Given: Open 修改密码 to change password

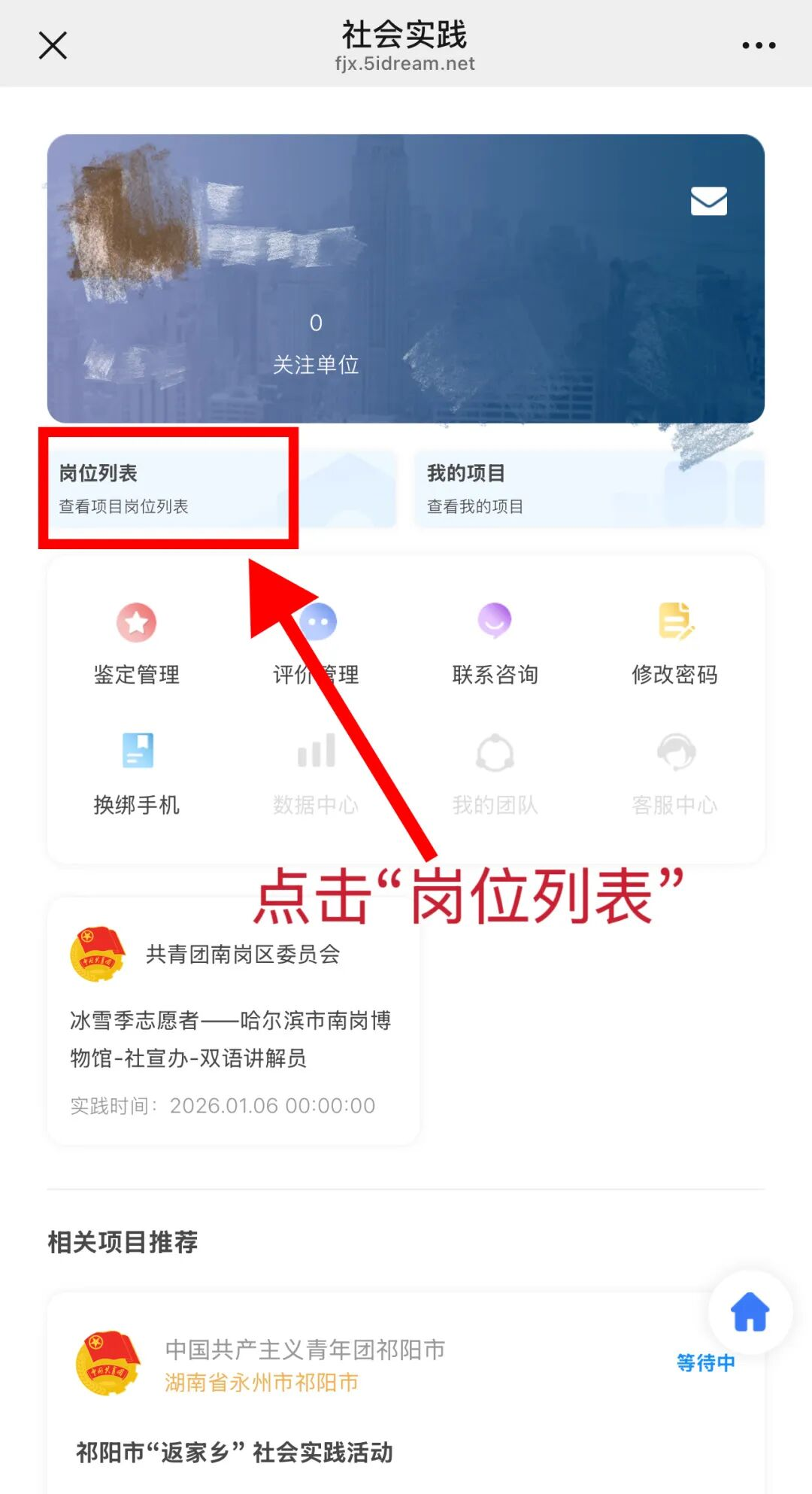Looking at the screenshot, I should [x=674, y=643].
